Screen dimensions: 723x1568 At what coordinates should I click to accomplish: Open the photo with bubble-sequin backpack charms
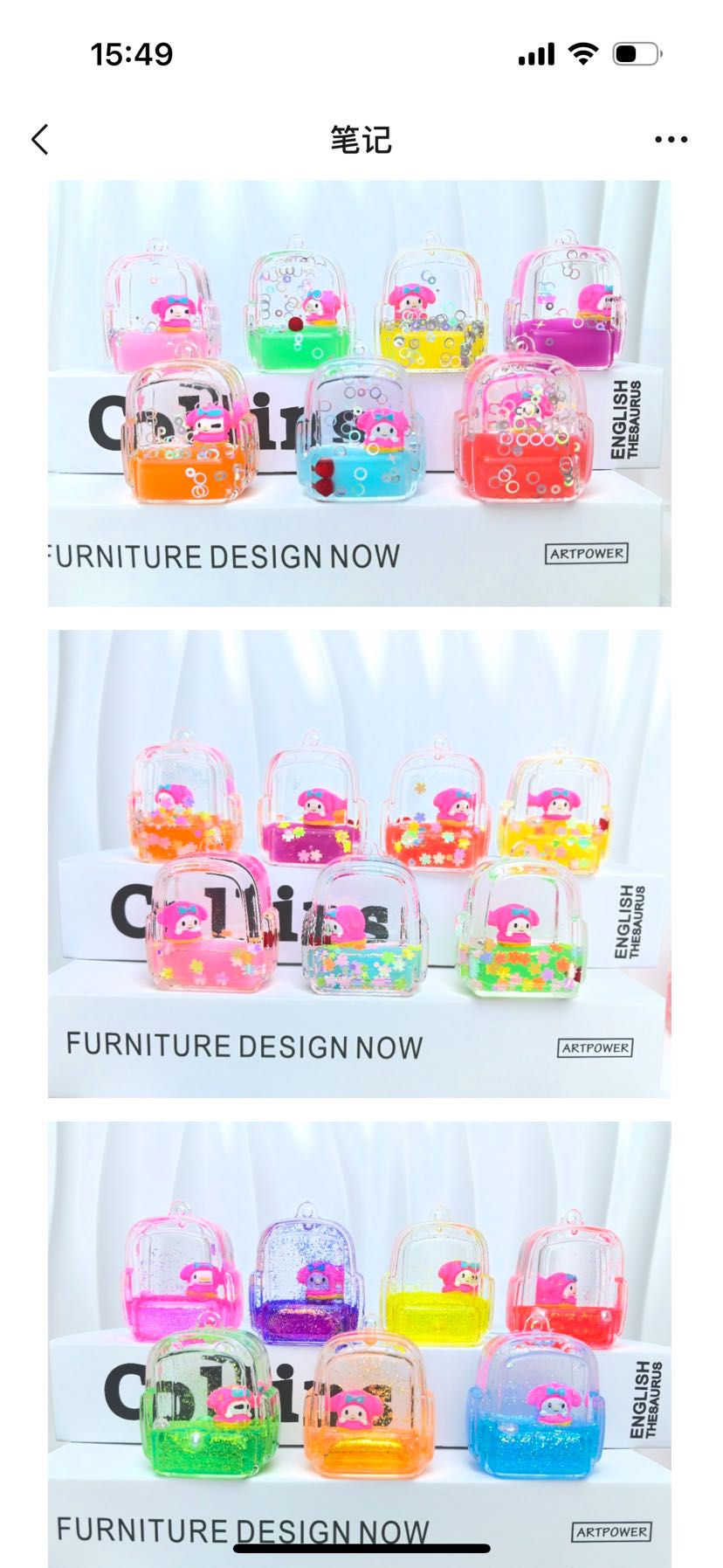359,393
